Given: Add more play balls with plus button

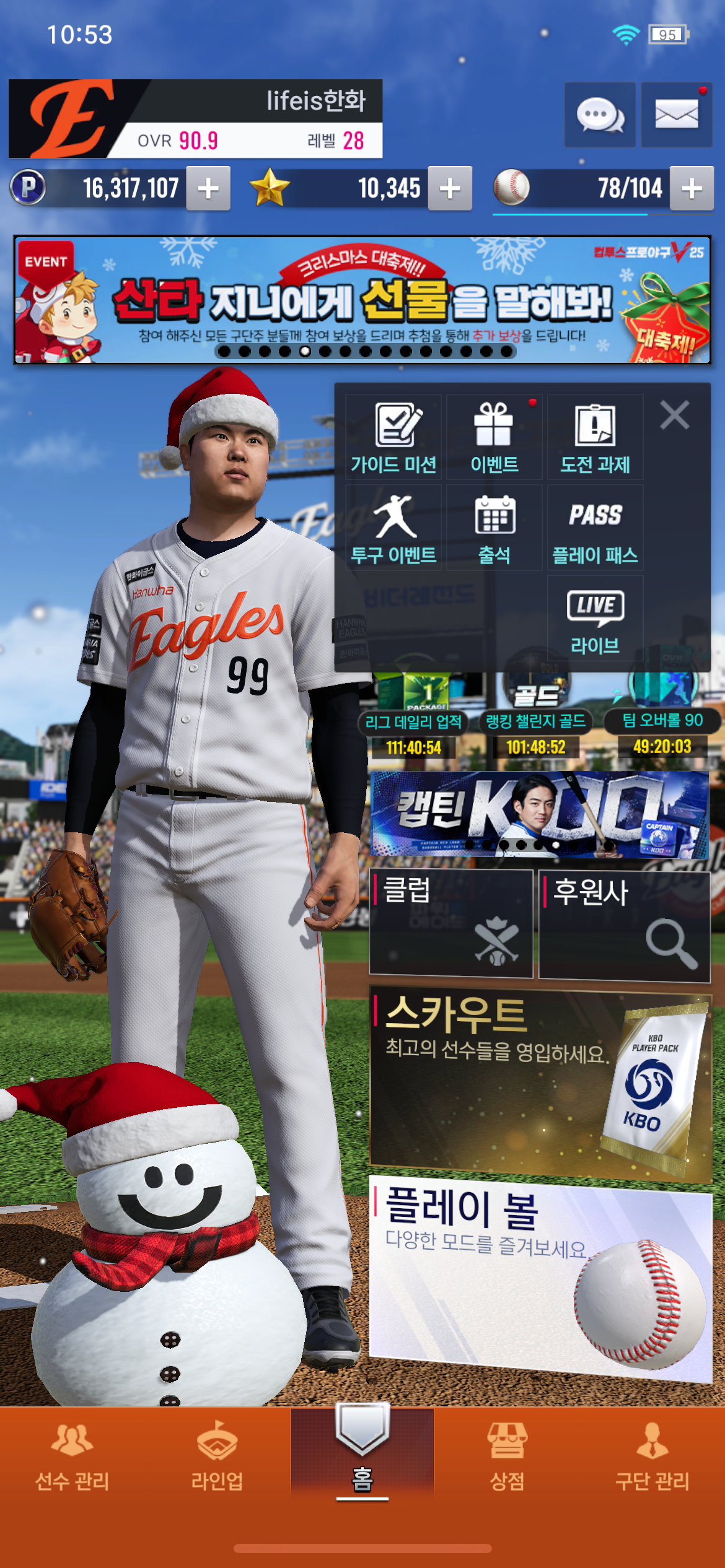Looking at the screenshot, I should [x=692, y=188].
